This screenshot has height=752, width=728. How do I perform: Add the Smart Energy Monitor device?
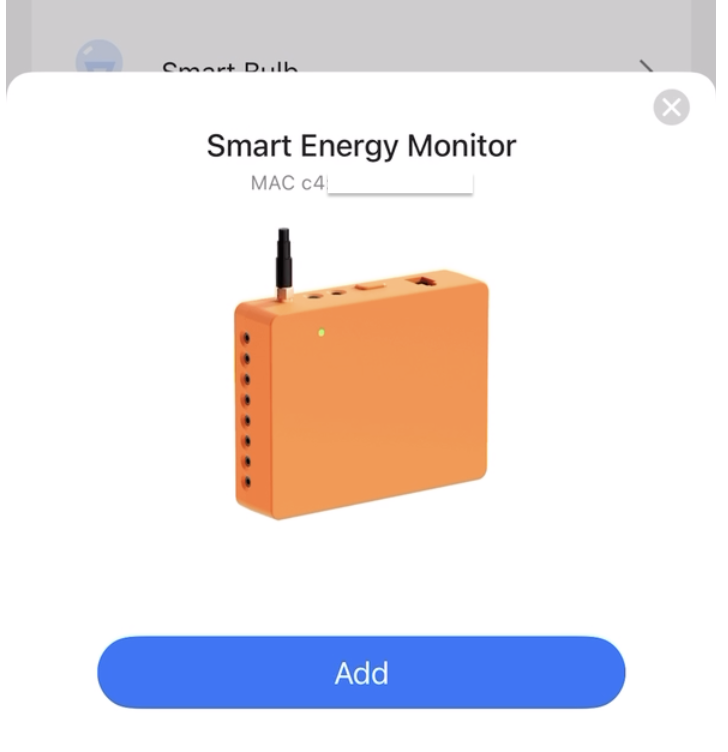coord(361,673)
